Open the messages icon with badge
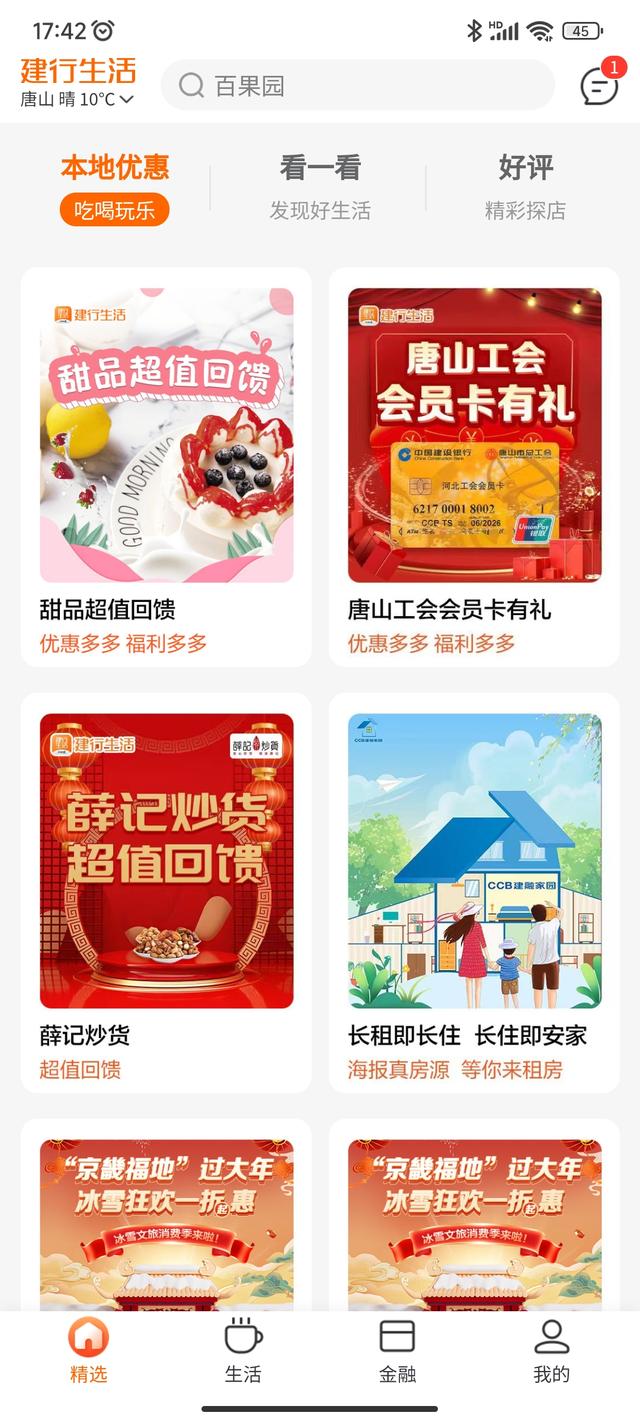Viewport: 640px width, 1422px height. (x=599, y=86)
